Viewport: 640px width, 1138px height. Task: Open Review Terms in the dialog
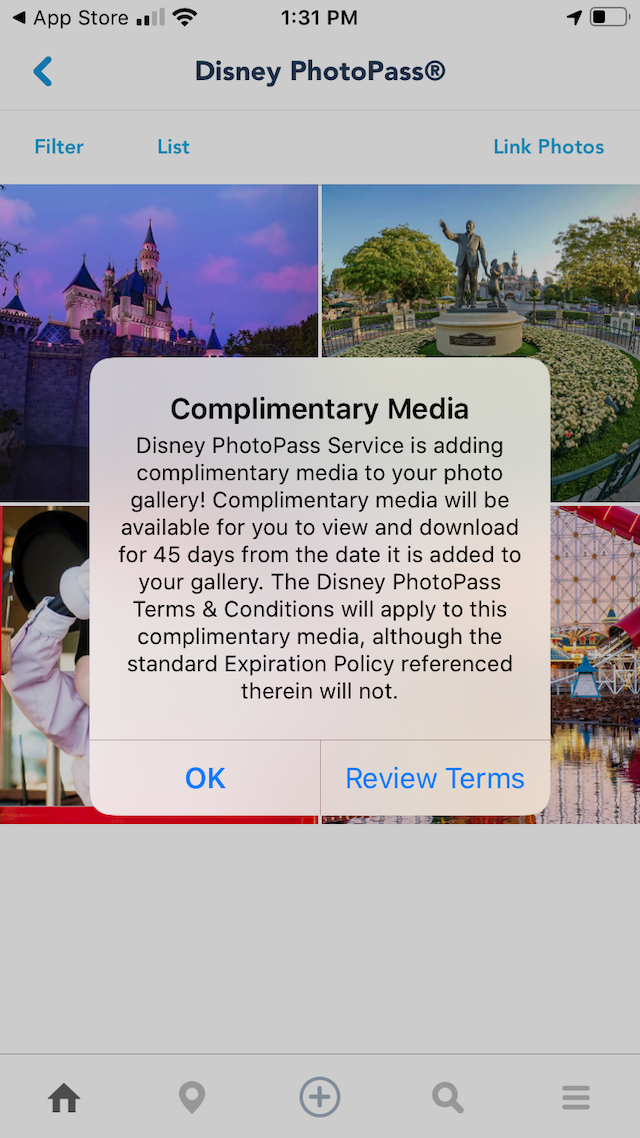pyautogui.click(x=434, y=778)
